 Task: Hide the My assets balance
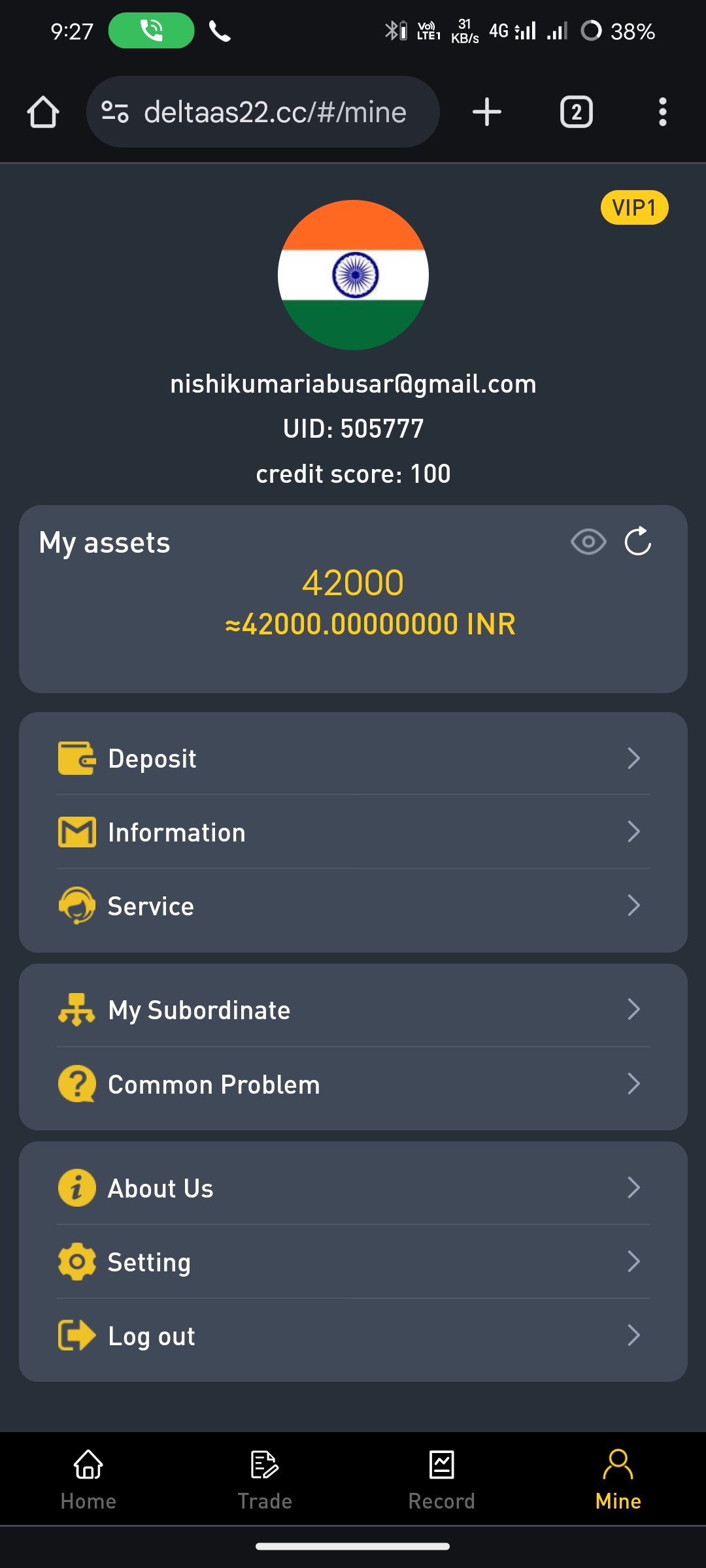588,542
